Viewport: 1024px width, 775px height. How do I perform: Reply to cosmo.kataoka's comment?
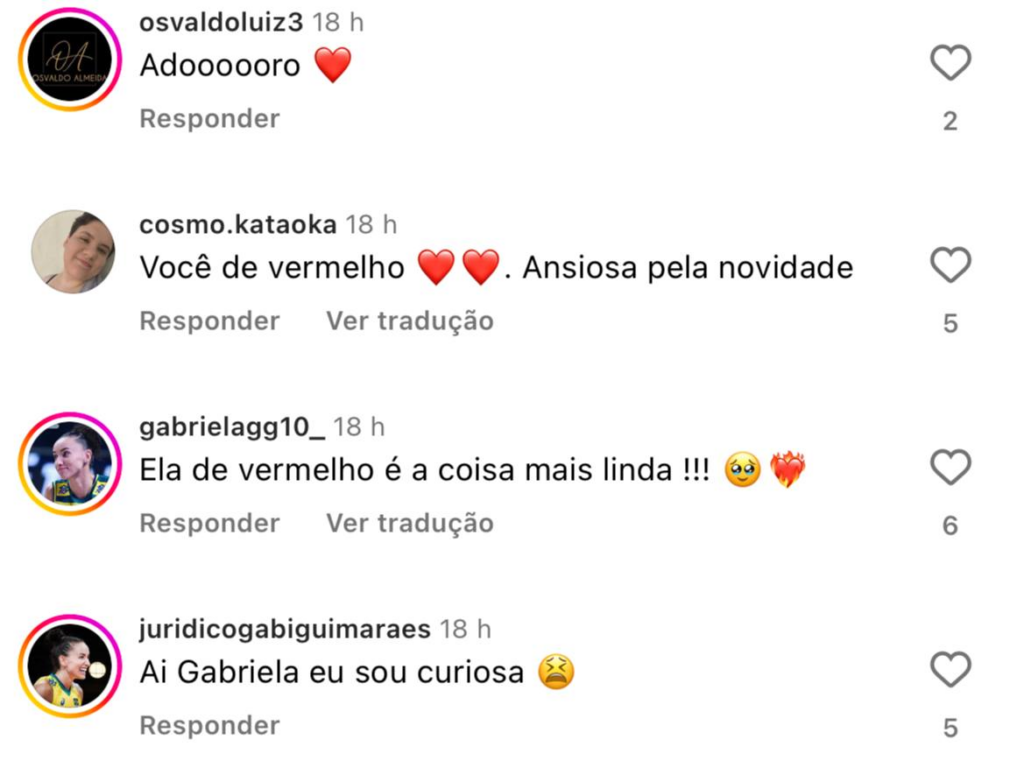[209, 321]
